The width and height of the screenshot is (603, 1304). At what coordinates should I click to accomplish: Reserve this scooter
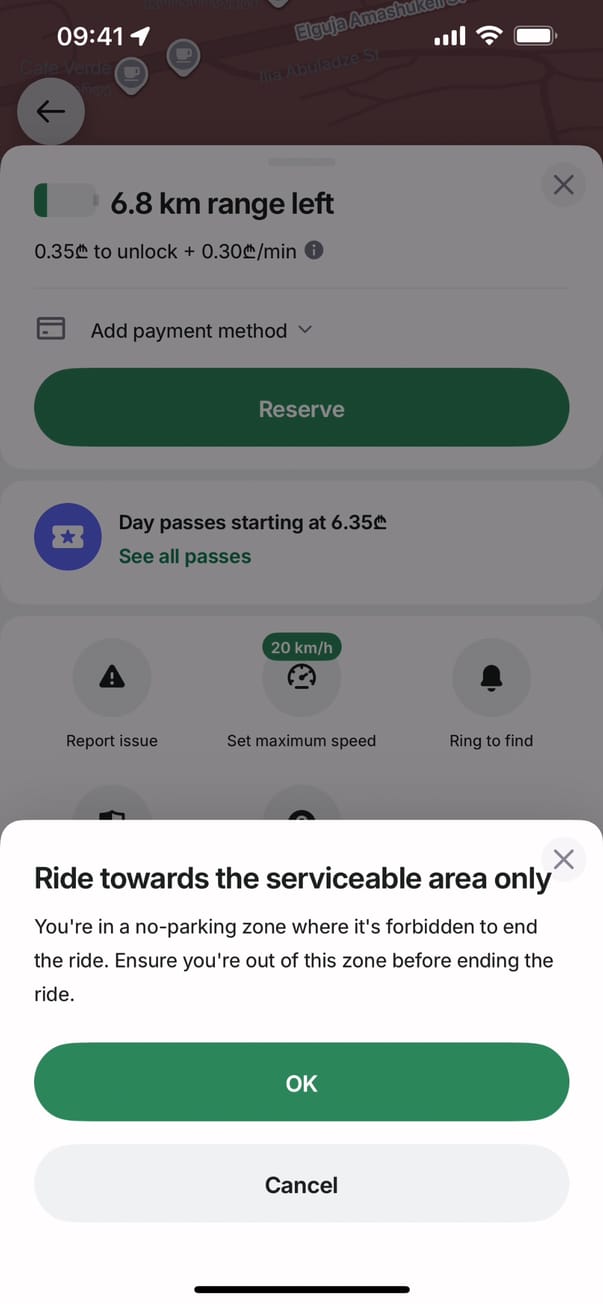click(301, 409)
